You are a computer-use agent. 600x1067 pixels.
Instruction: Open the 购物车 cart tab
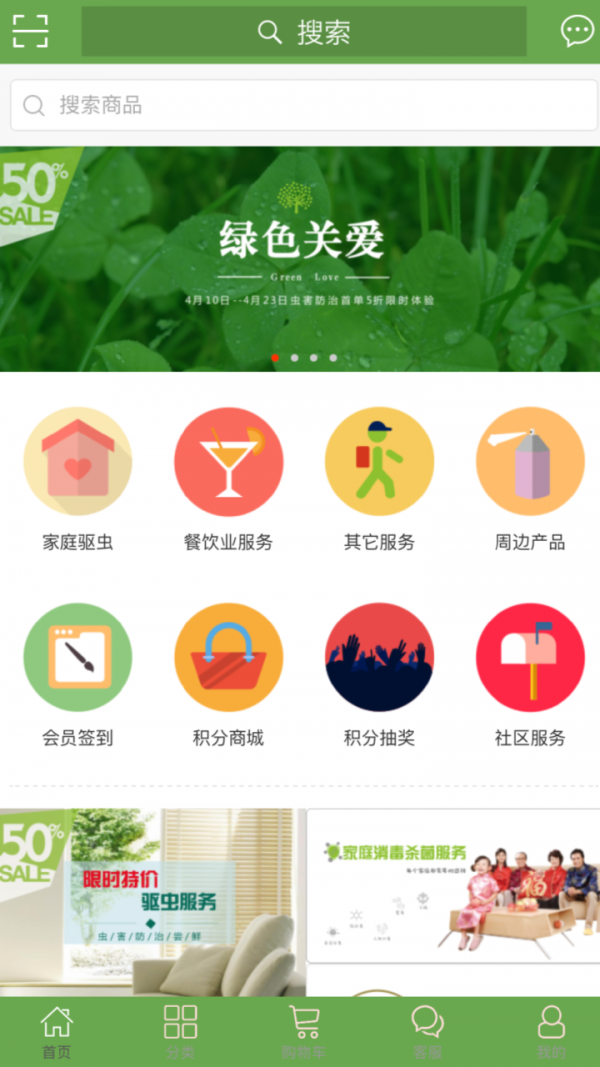click(304, 1032)
